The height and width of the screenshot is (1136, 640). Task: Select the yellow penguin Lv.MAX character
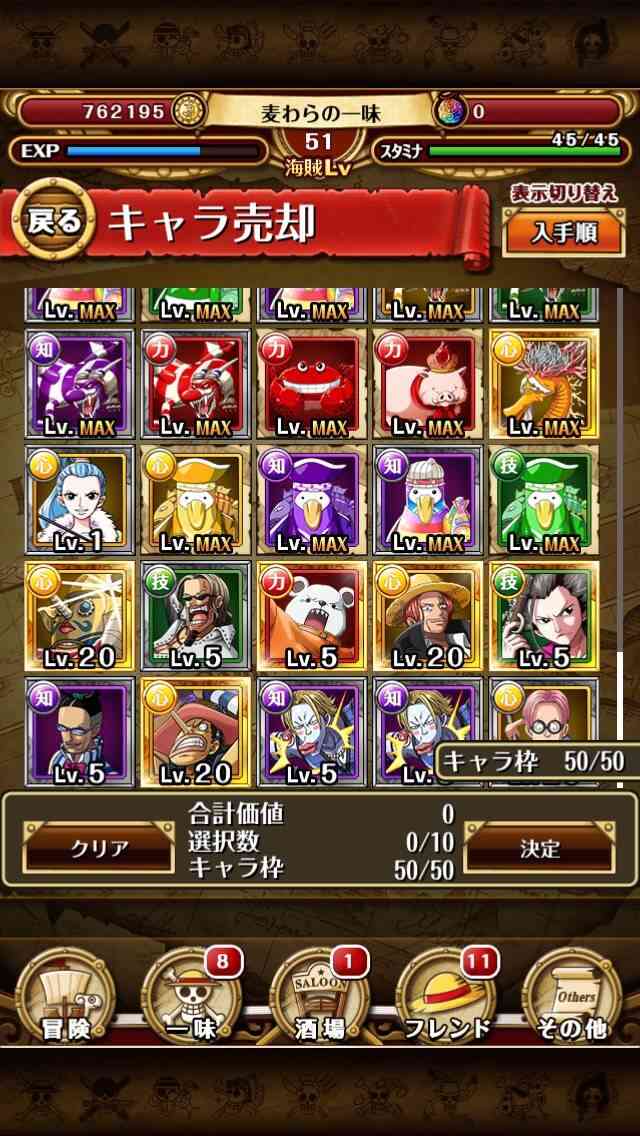[196, 500]
